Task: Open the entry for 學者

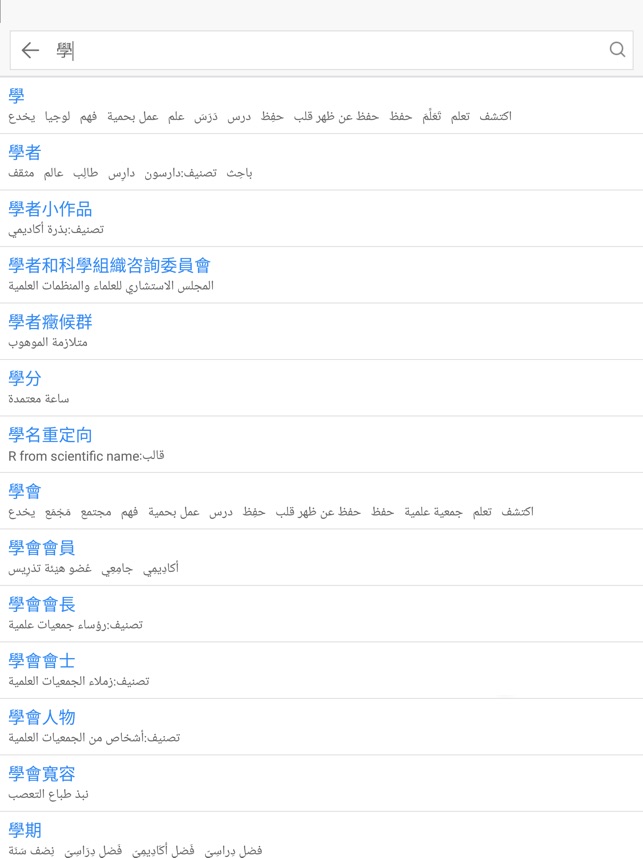Action: [x=25, y=152]
